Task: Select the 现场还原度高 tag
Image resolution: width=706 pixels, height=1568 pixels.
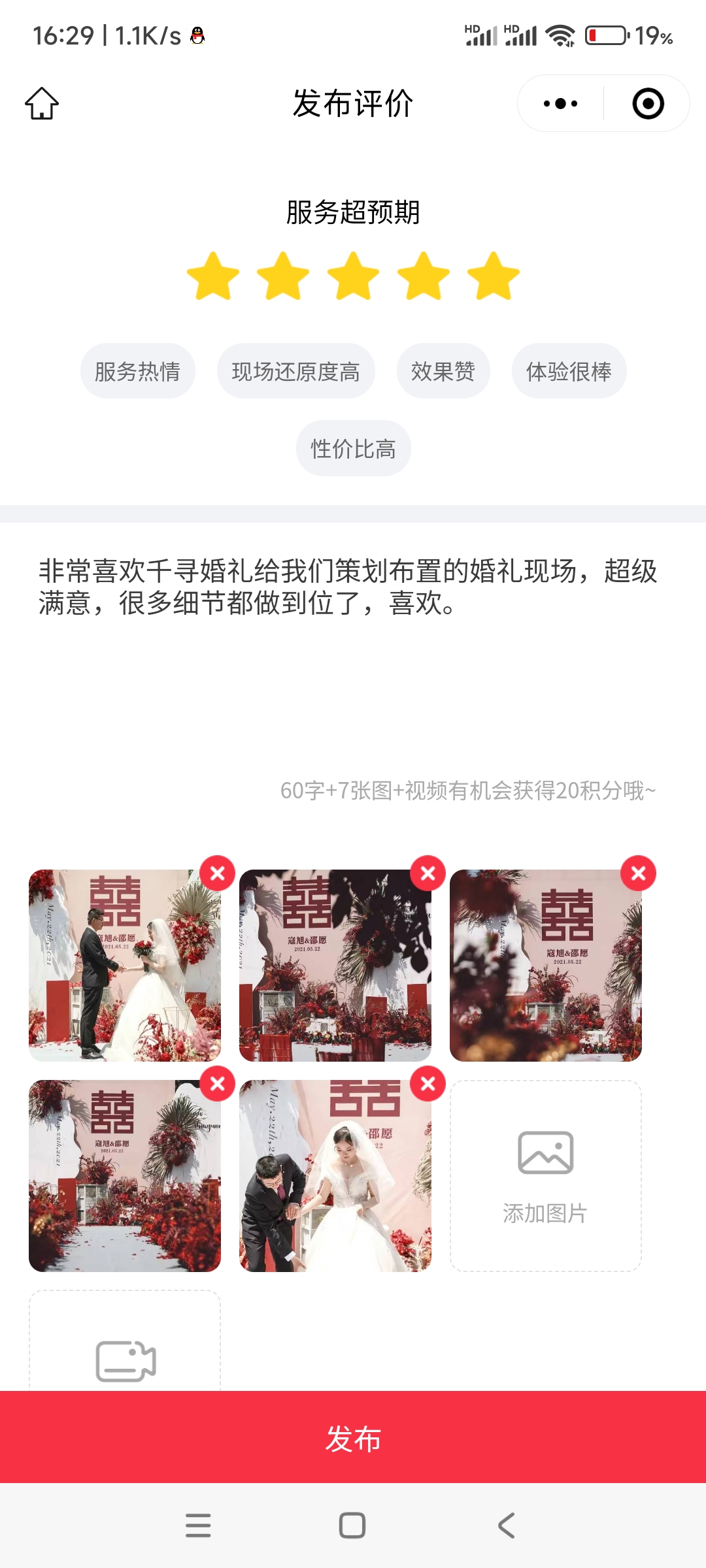Action: 295,371
